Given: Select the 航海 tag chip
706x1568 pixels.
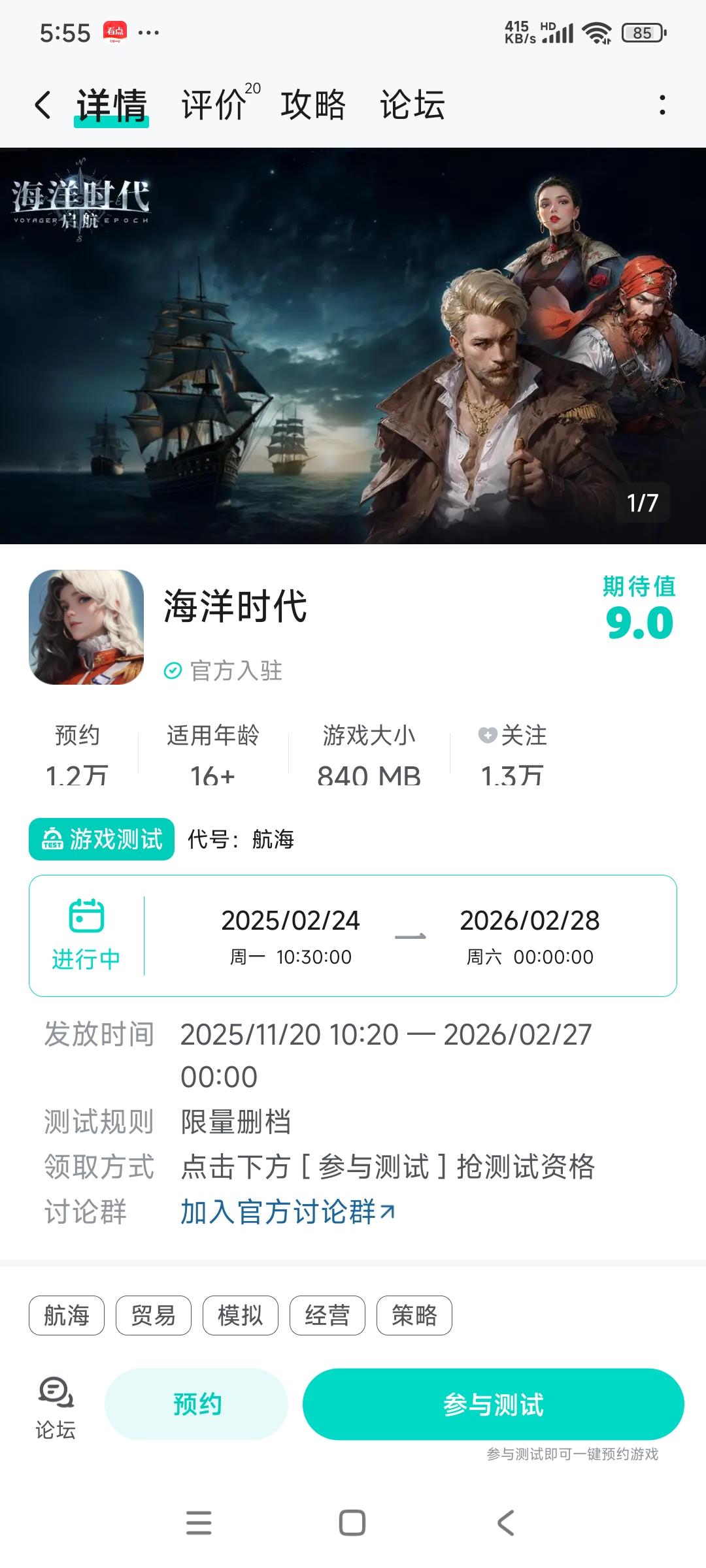Looking at the screenshot, I should (x=67, y=1315).
